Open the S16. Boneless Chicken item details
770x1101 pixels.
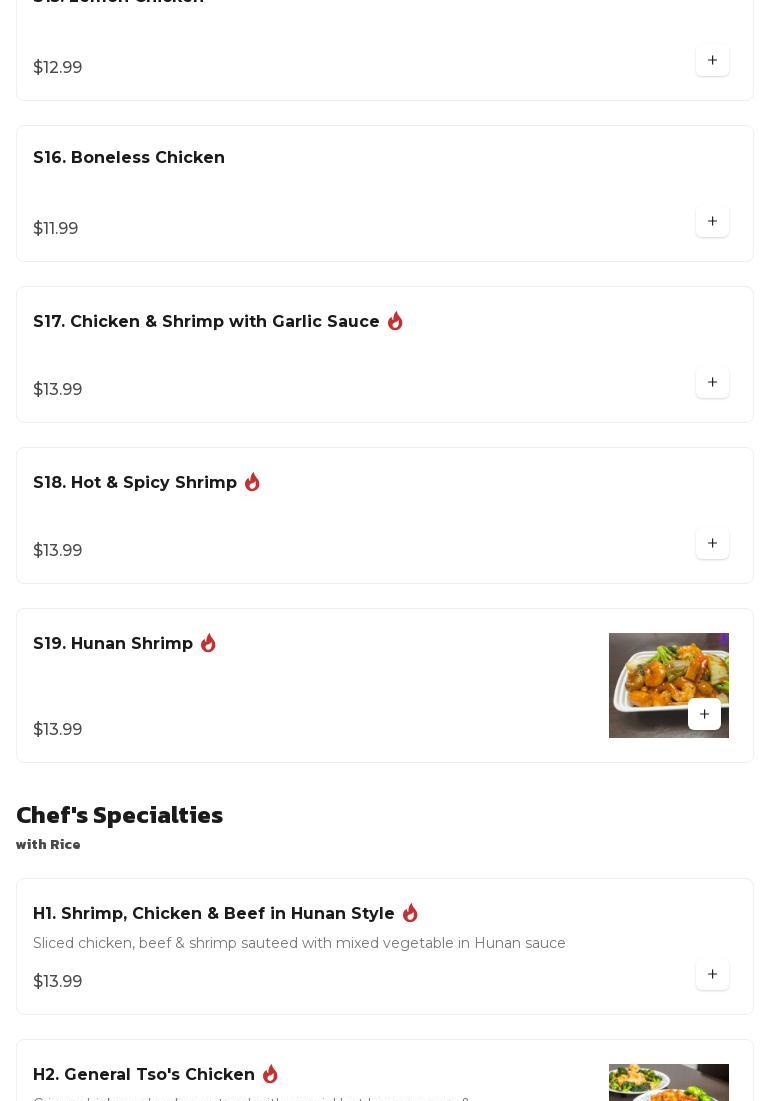129,158
